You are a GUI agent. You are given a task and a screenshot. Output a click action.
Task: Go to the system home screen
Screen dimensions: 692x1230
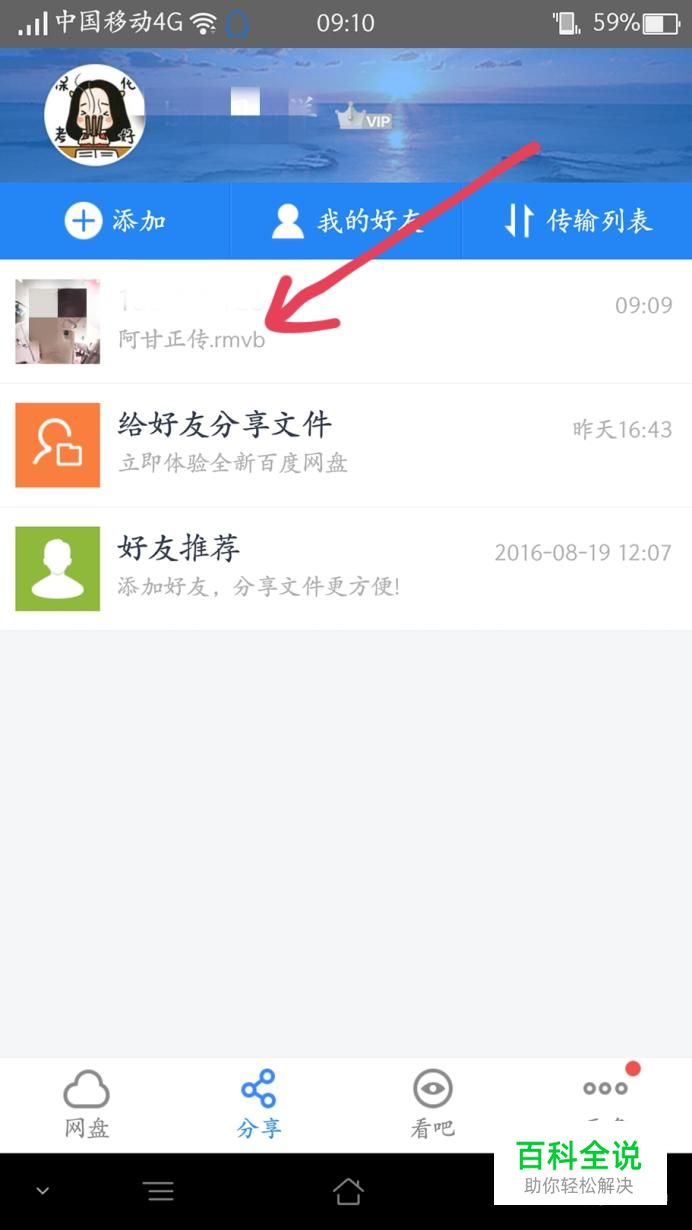(347, 1191)
